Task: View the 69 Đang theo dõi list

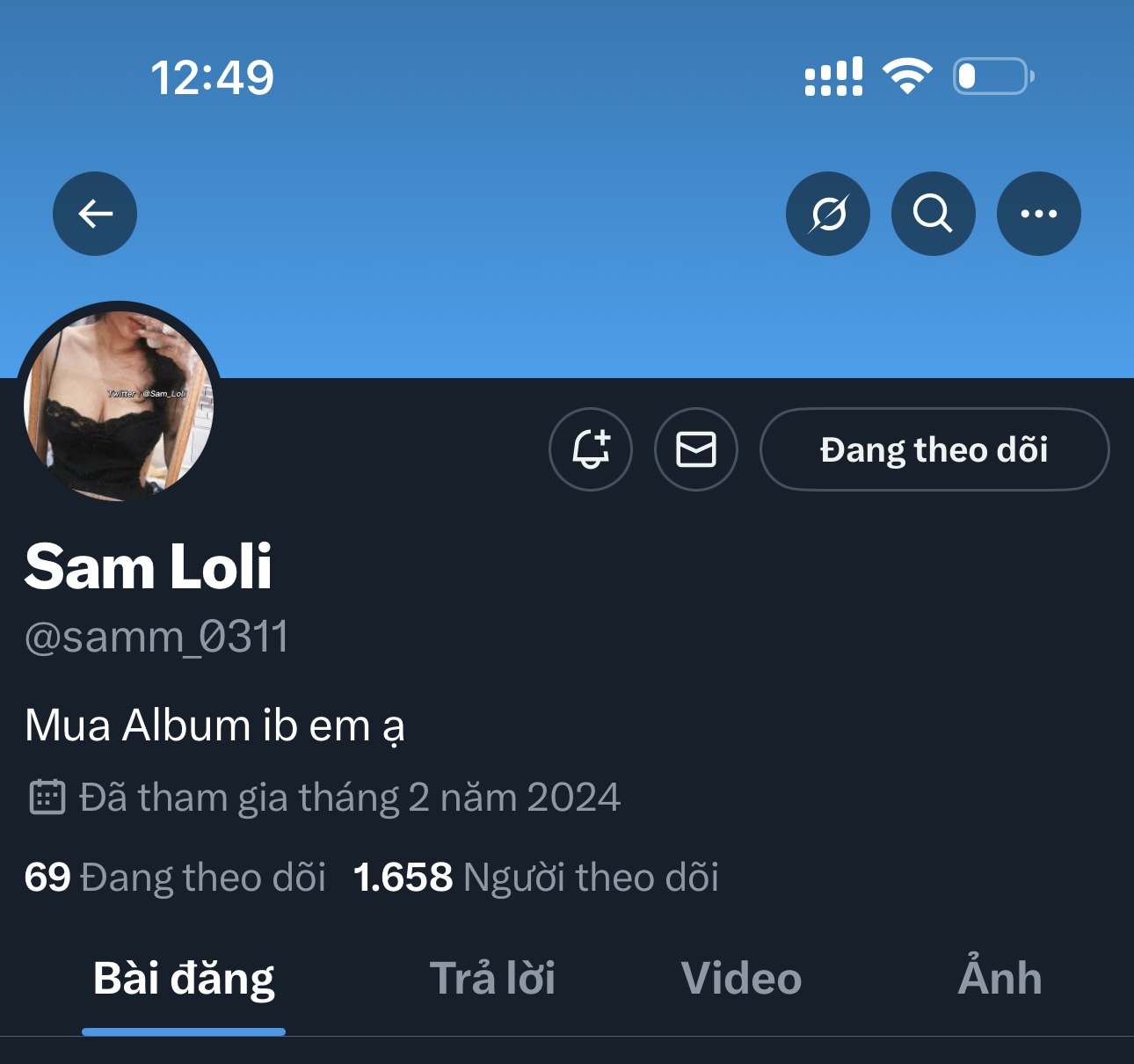Action: [x=175, y=877]
